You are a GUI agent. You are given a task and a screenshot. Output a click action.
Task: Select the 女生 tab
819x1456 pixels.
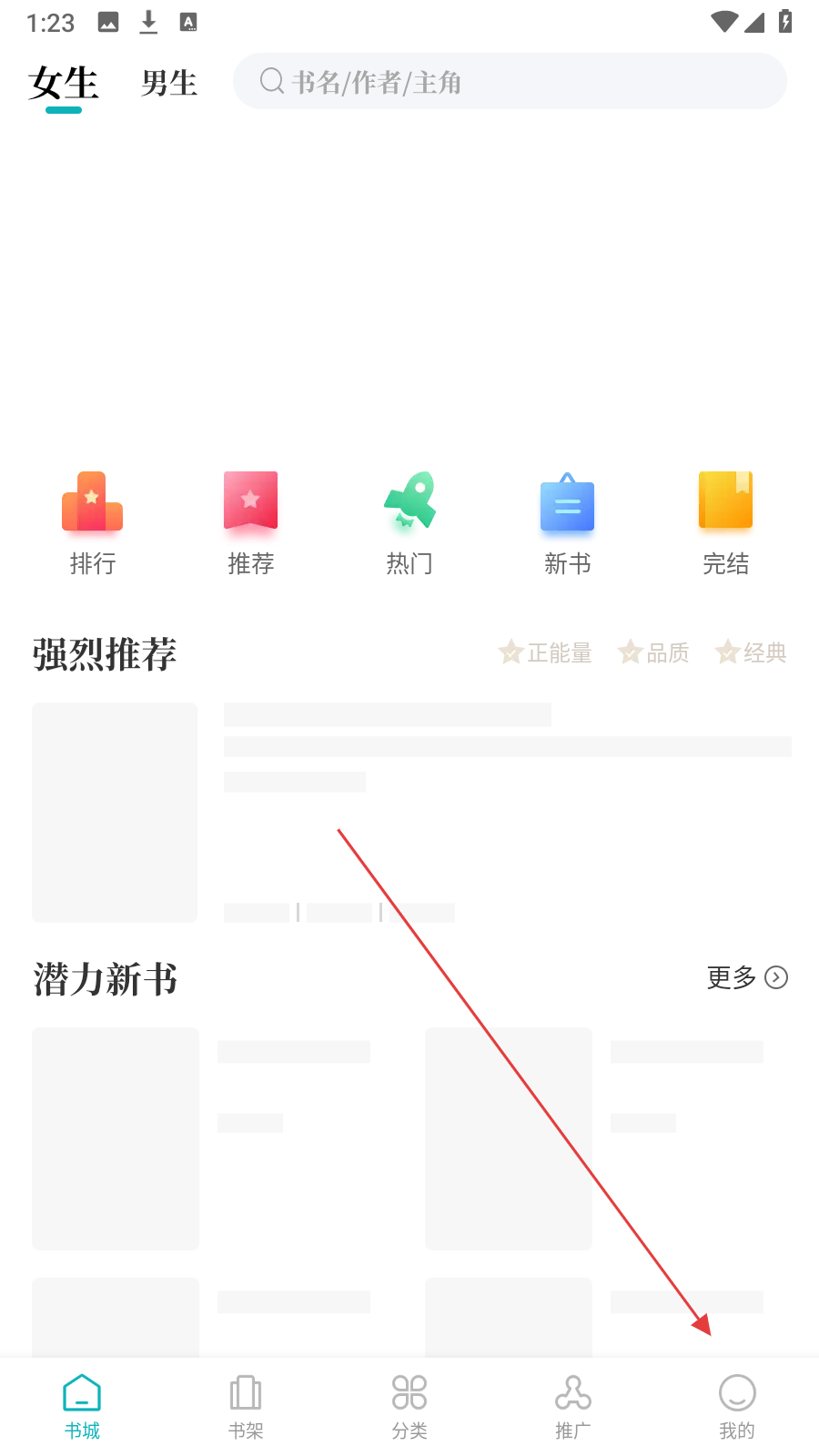(x=63, y=83)
